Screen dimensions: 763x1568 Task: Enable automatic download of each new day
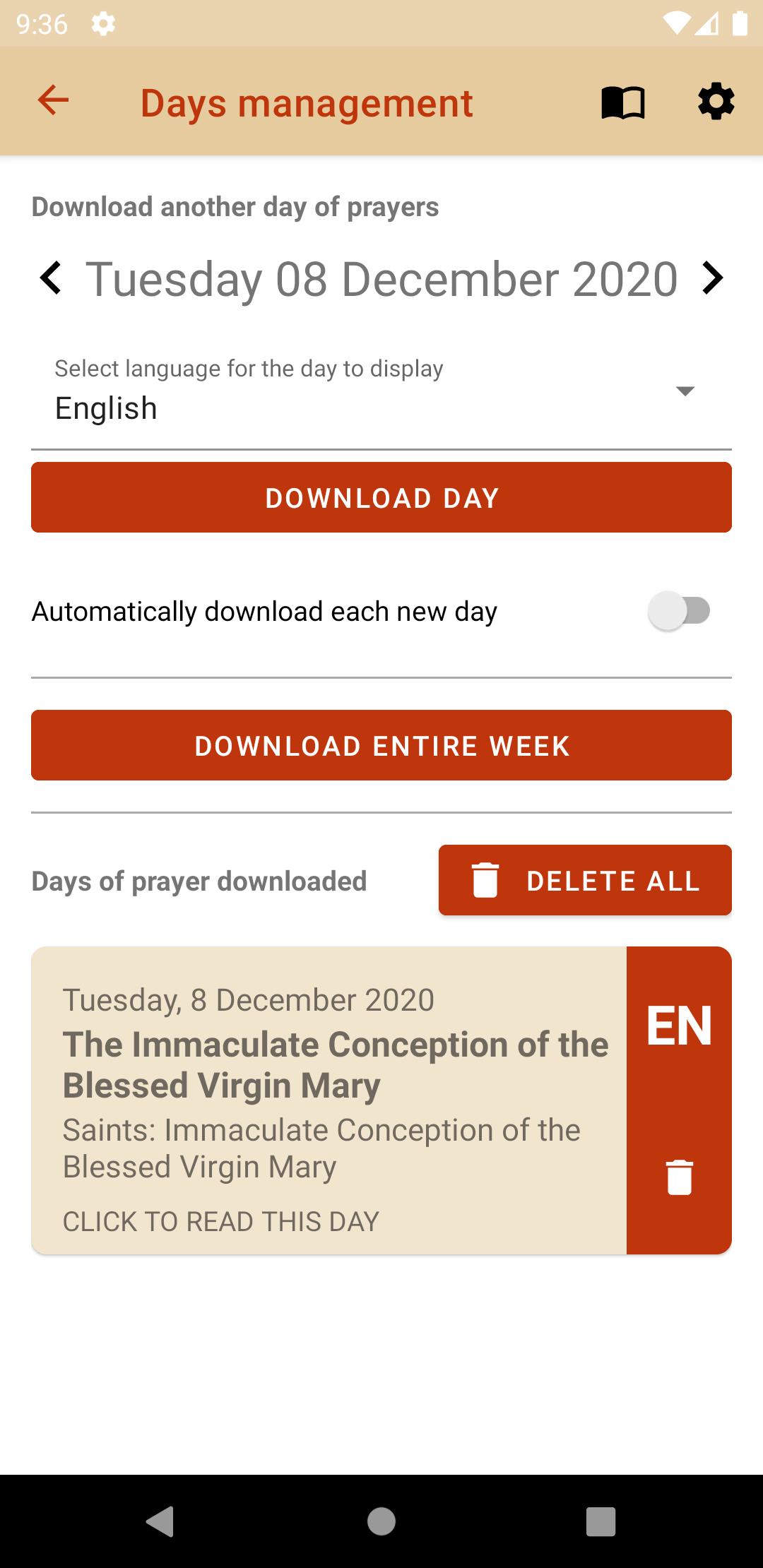pyautogui.click(x=679, y=611)
